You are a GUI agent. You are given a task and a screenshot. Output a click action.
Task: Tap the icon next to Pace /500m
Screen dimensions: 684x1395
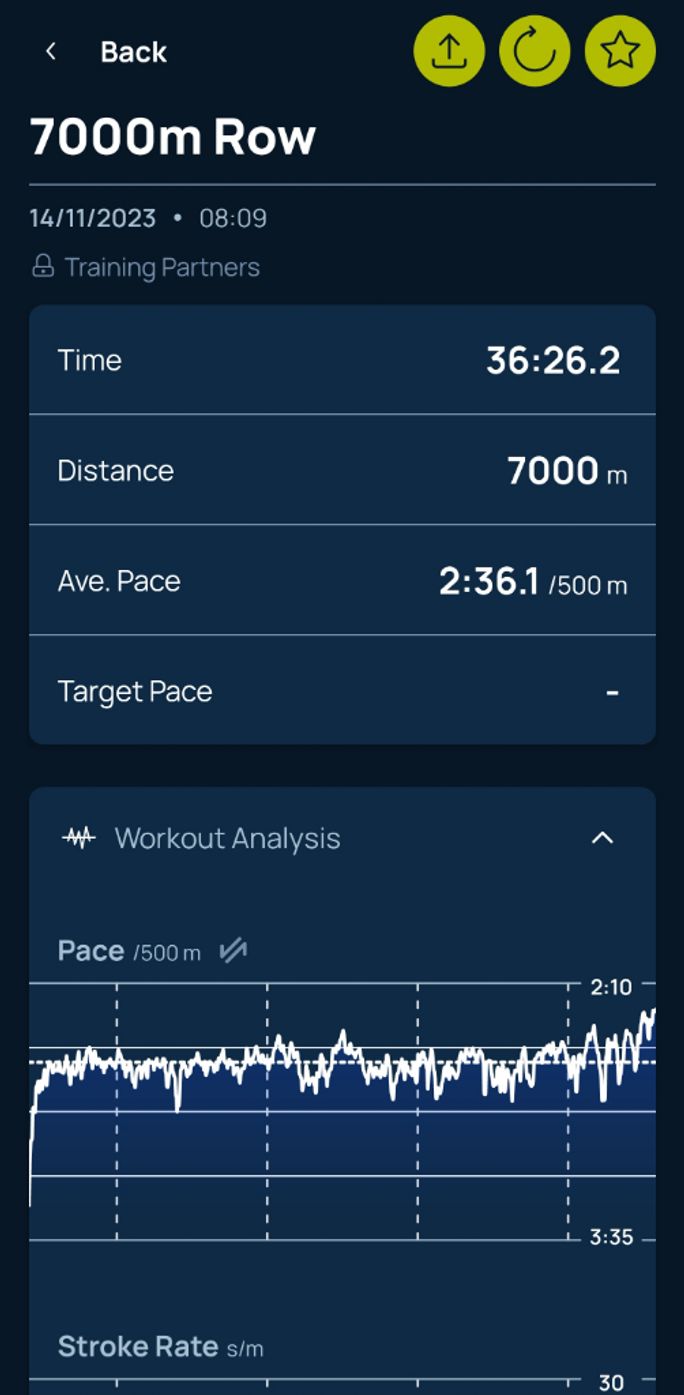click(233, 951)
